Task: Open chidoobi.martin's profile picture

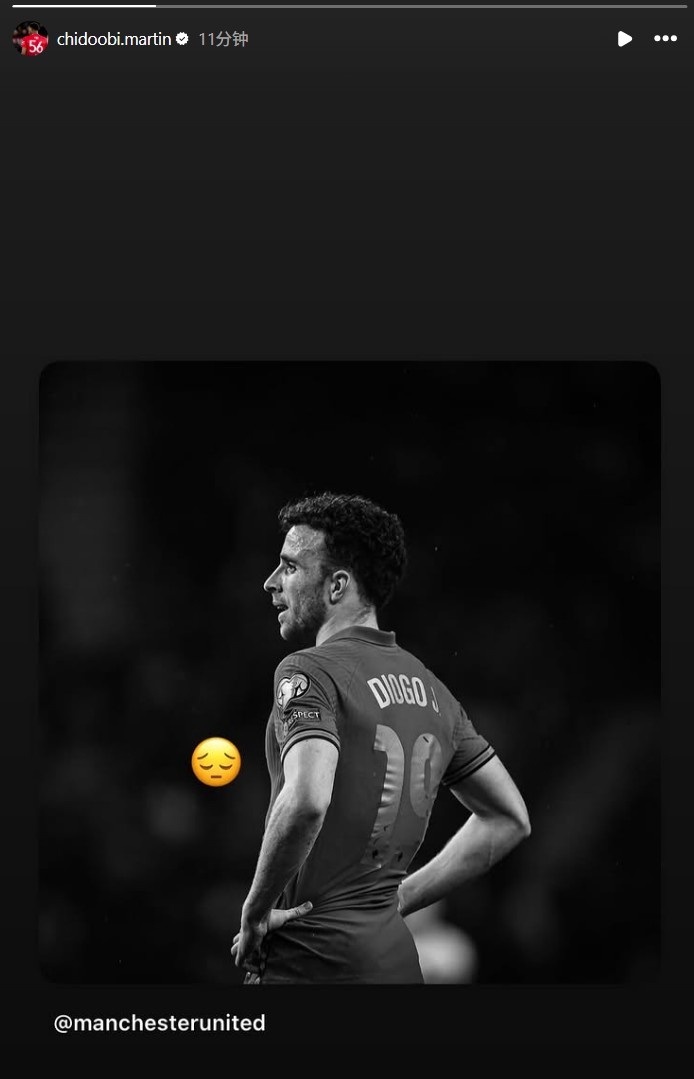Action: tap(30, 39)
